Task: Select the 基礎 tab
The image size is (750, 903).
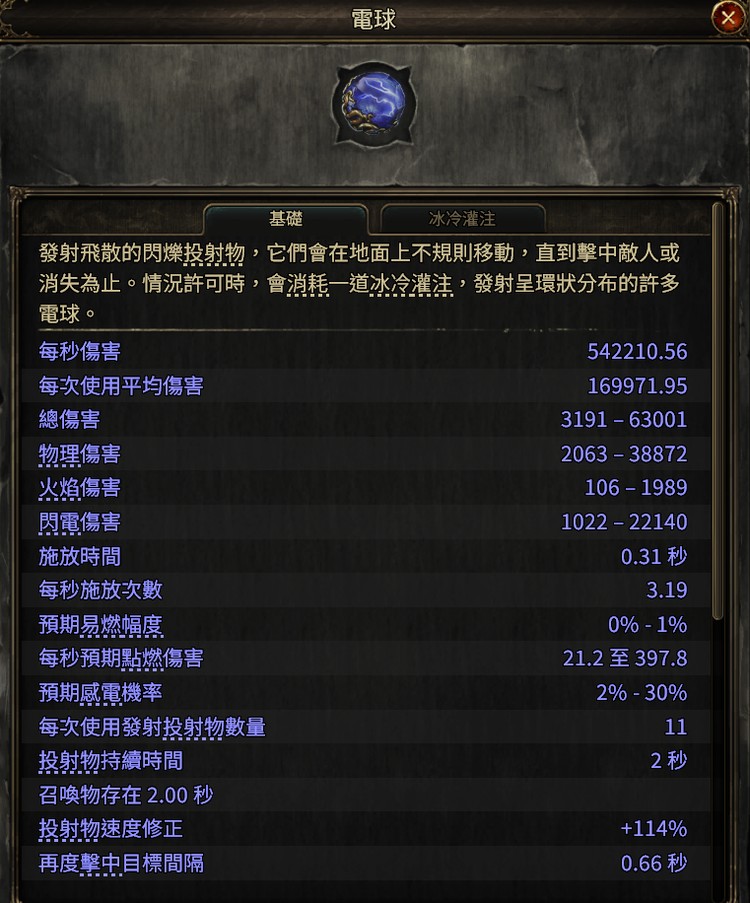Action: click(286, 218)
